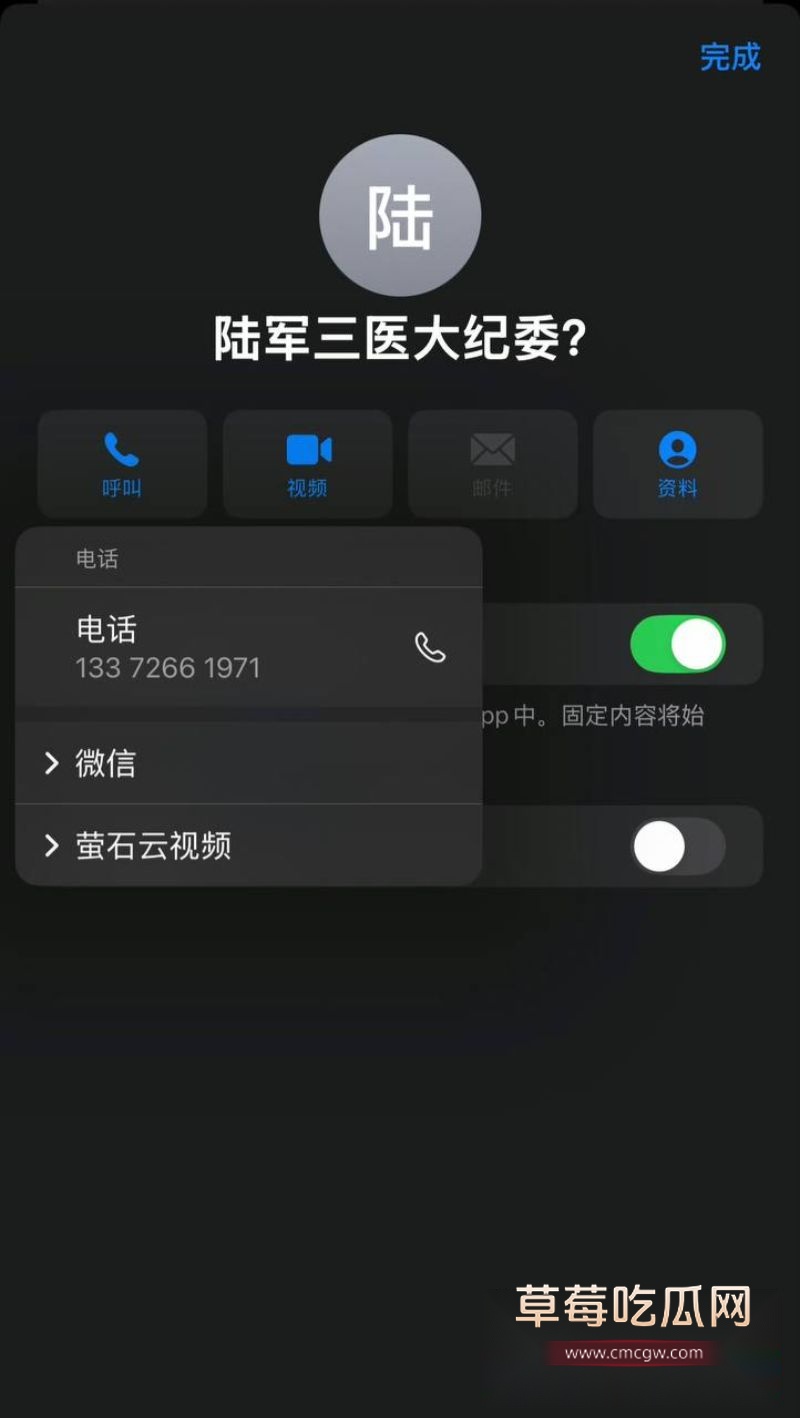Image resolution: width=800 pixels, height=1418 pixels.
Task: Tap the phone handset icon next to the number
Action: (x=430, y=648)
